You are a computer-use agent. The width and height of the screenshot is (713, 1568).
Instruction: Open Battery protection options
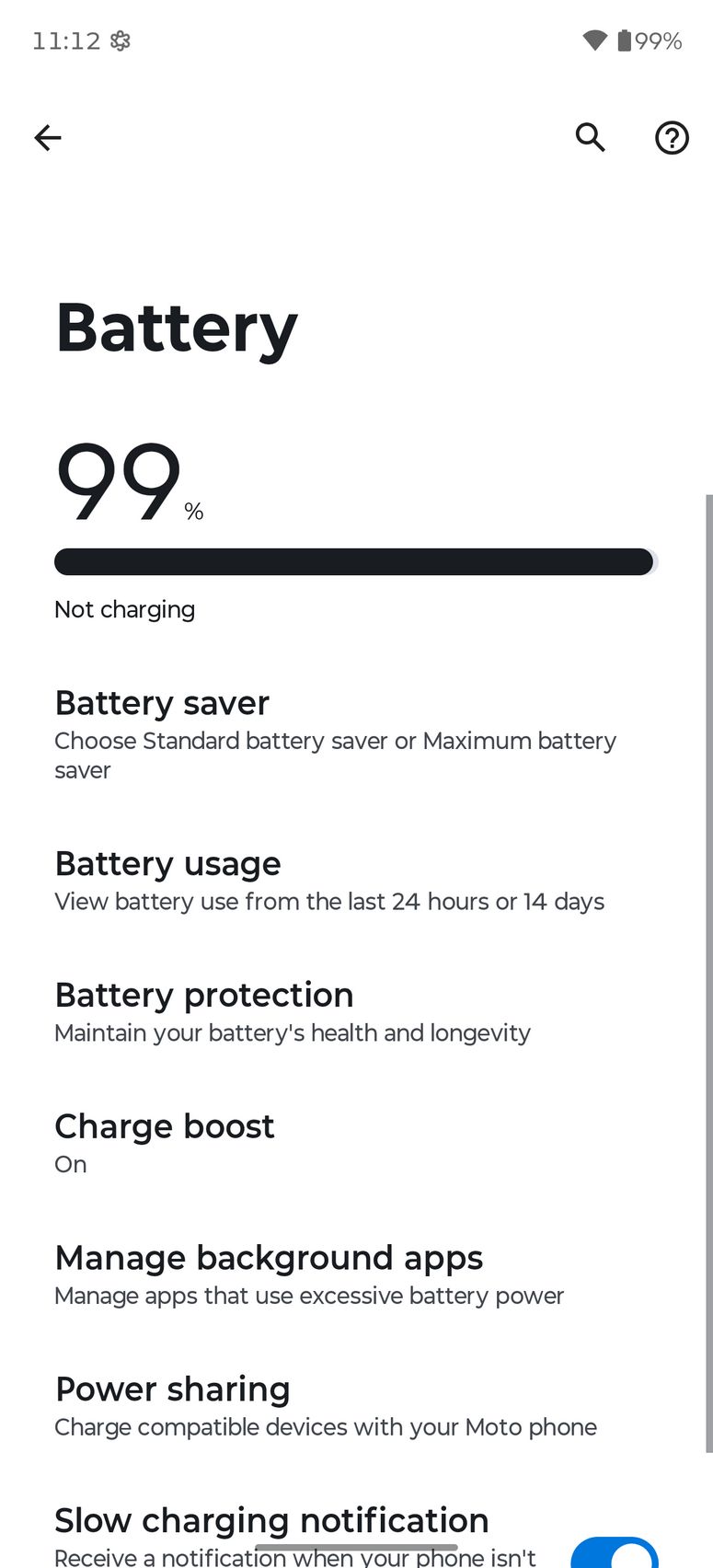[x=293, y=1012]
